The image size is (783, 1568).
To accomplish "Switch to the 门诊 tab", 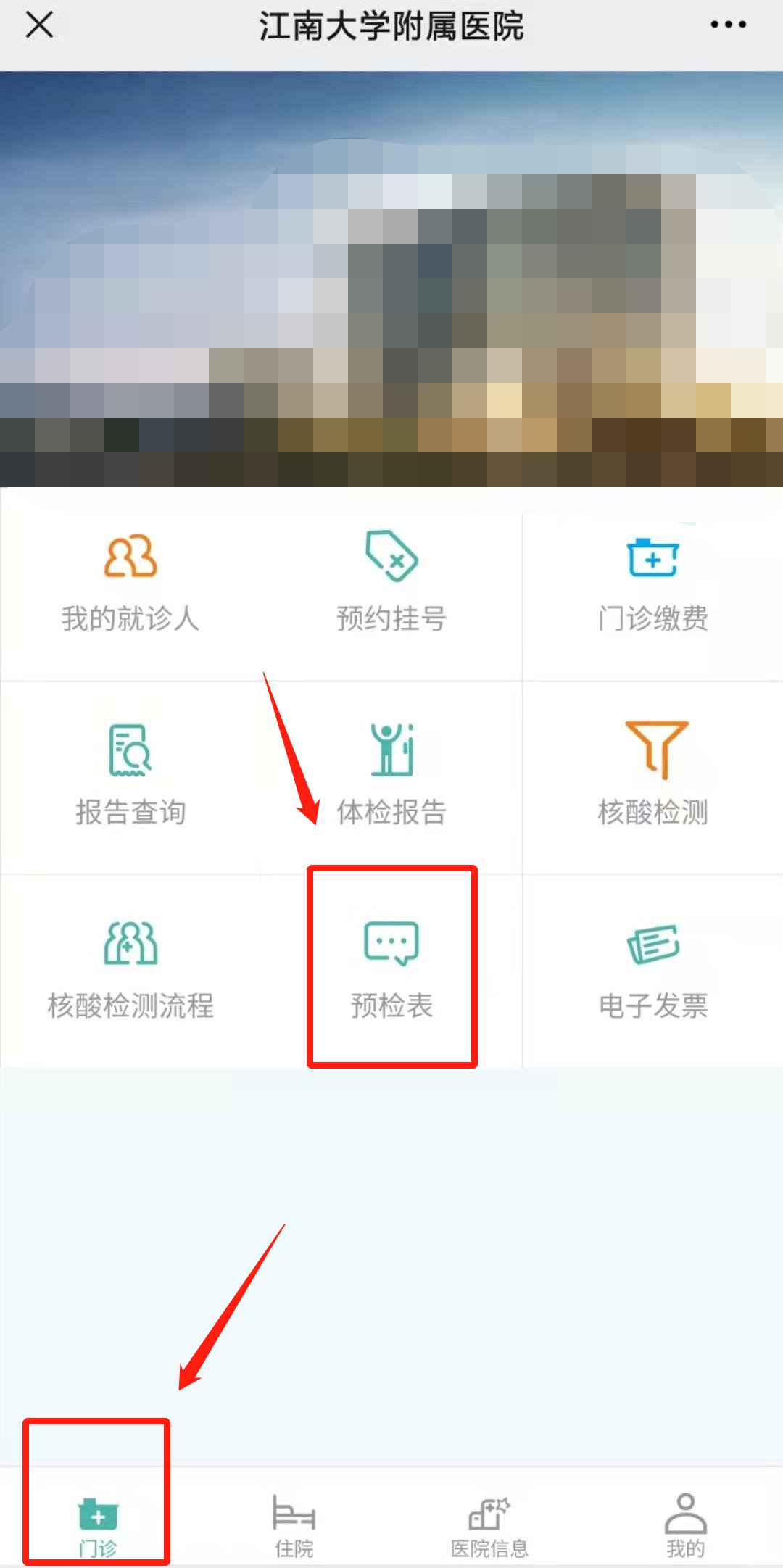I will [98, 1524].
